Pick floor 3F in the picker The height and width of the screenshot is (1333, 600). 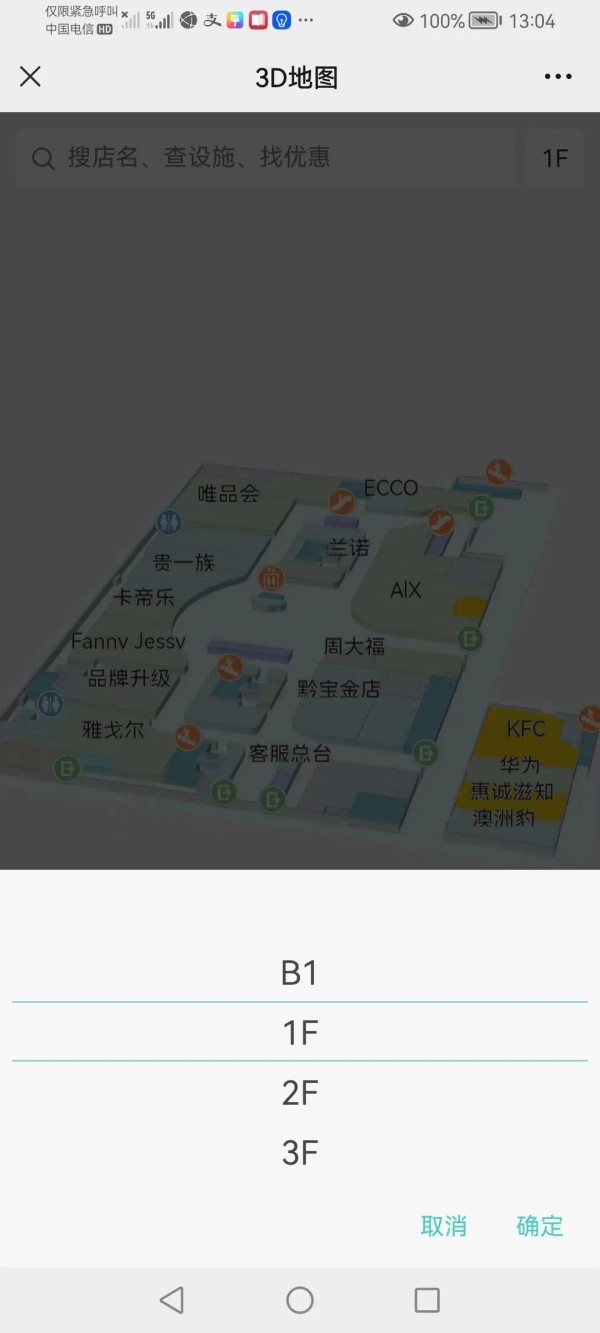tap(299, 1153)
